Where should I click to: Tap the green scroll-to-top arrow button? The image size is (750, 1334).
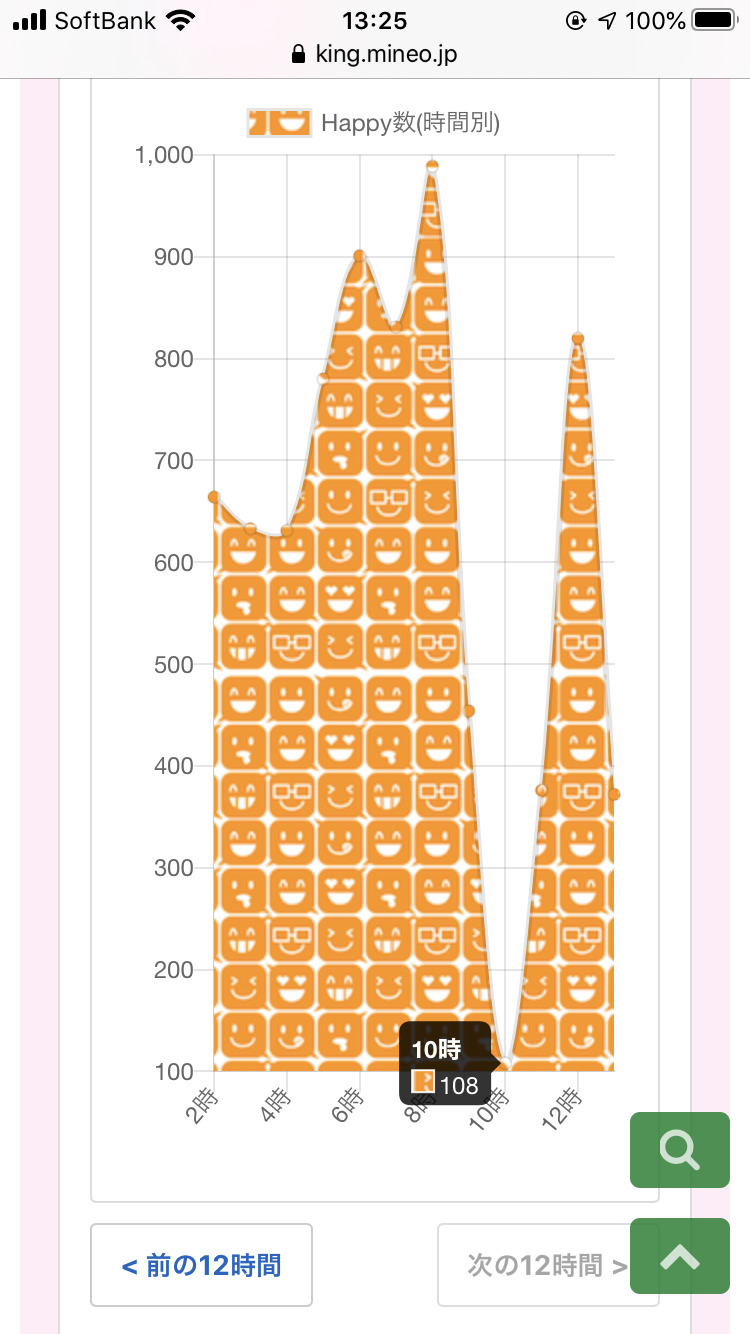680,1256
